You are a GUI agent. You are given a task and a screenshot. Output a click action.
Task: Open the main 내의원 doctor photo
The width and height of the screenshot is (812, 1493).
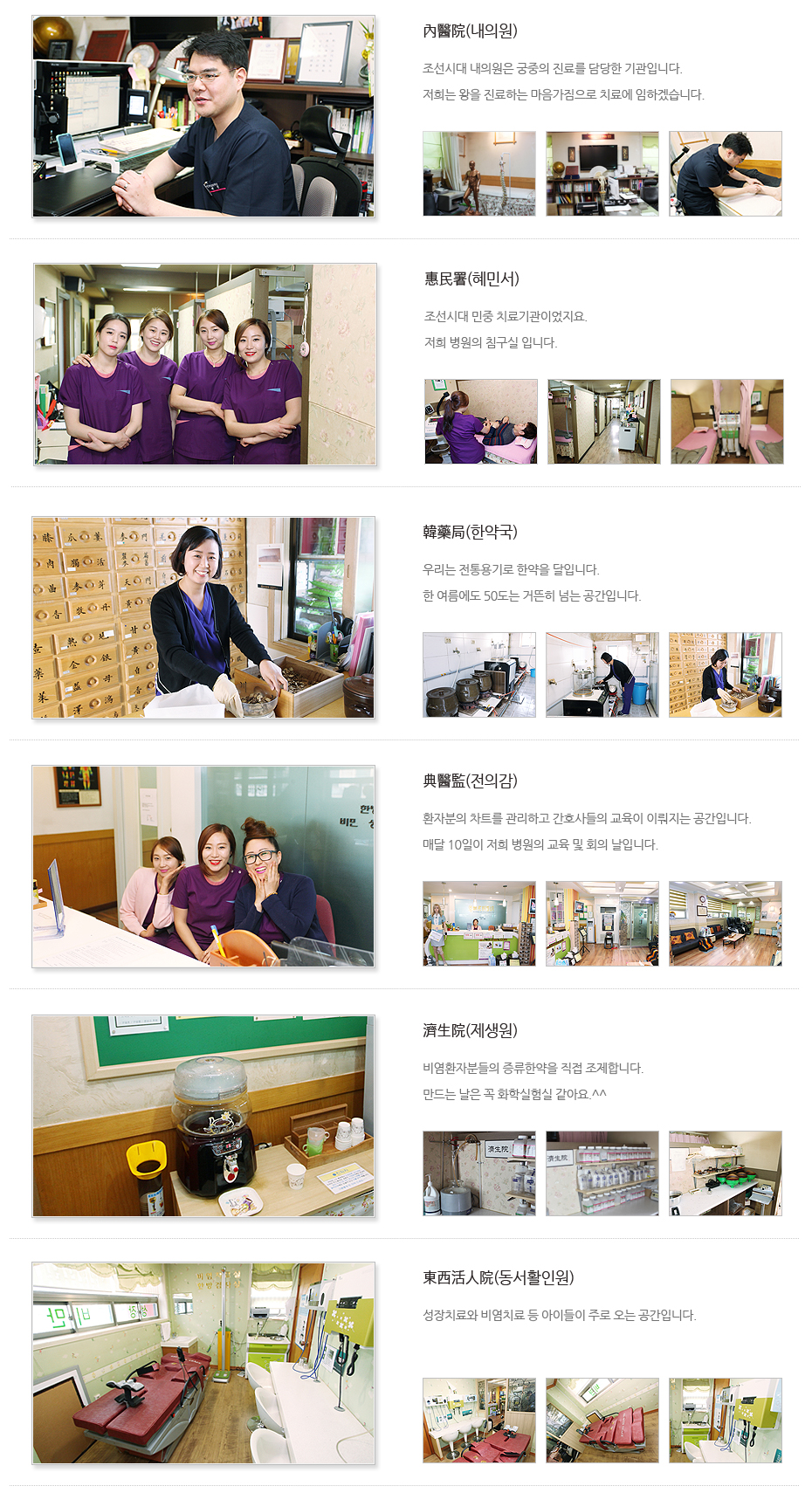[x=203, y=116]
